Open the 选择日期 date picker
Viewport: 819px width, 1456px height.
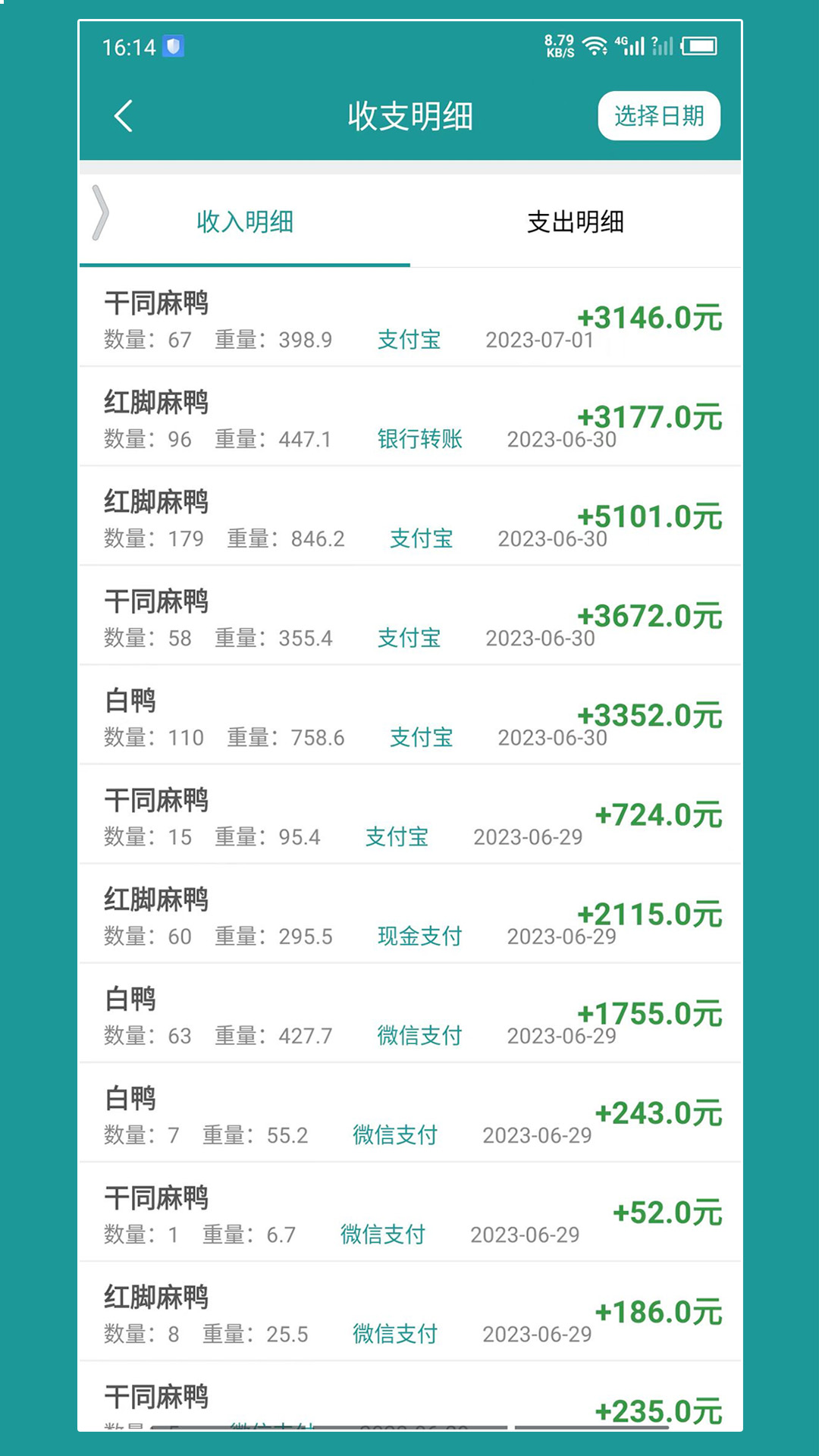tap(659, 115)
